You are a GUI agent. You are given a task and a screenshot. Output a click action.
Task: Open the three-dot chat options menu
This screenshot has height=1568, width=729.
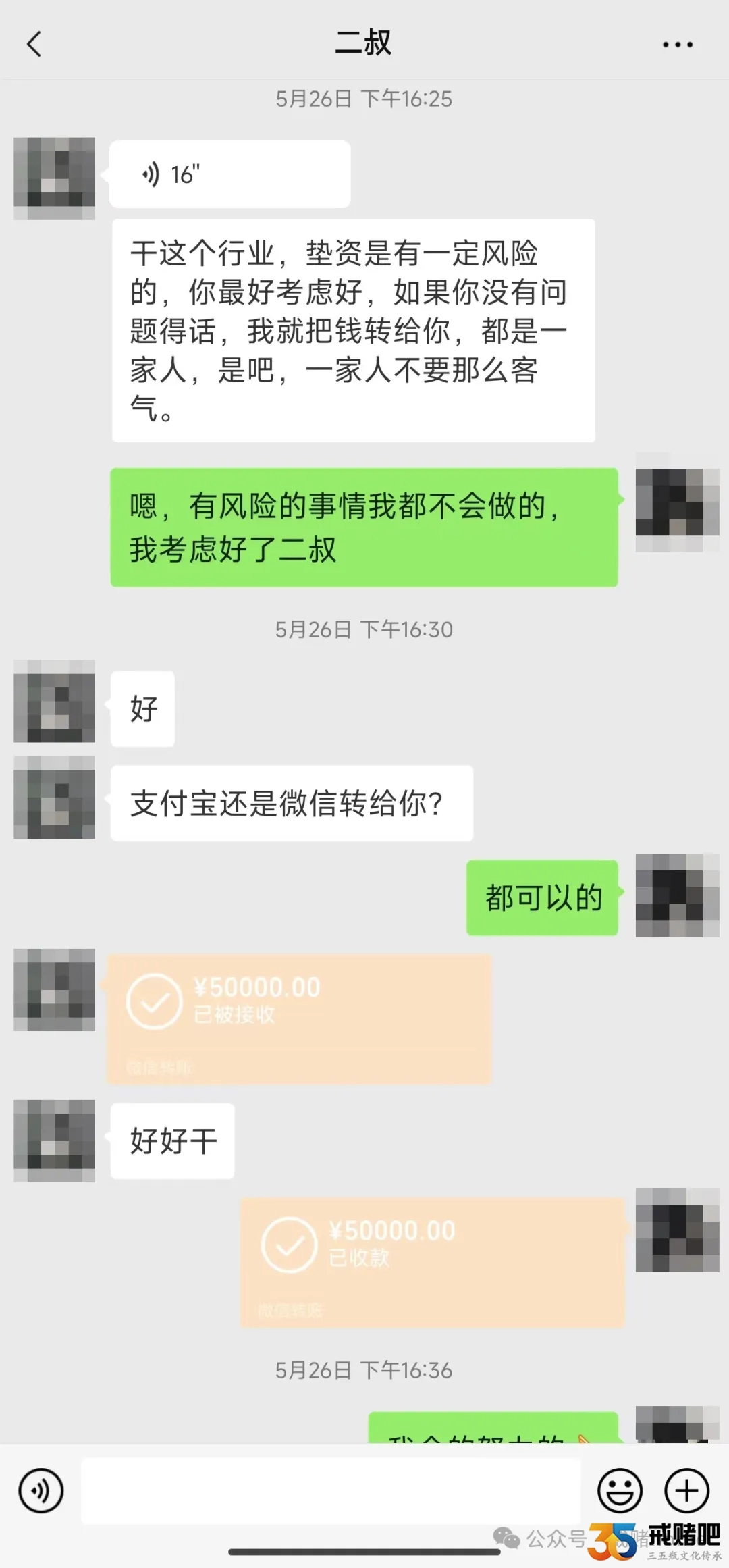(677, 45)
